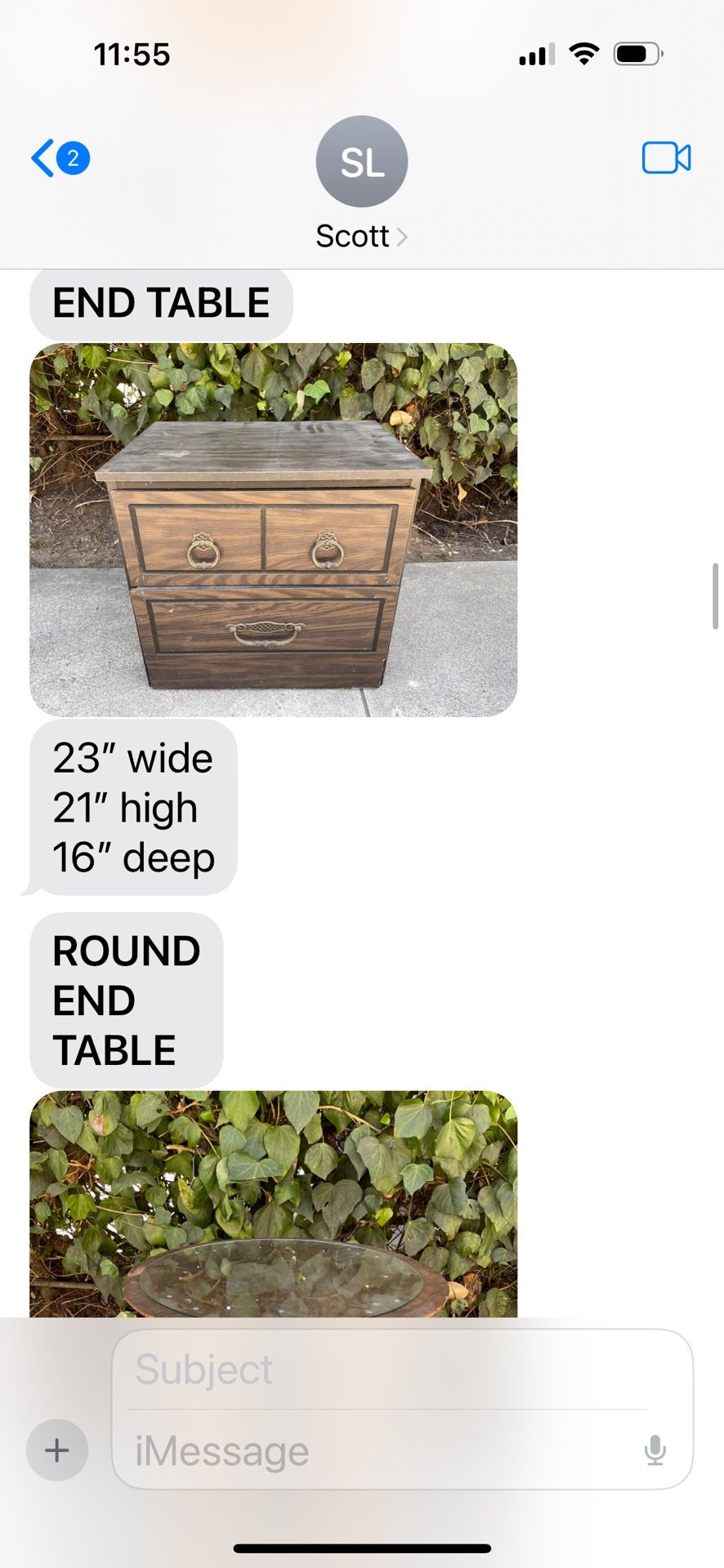Tap the unread count badge on back arrow
The image size is (724, 1568).
(73, 158)
